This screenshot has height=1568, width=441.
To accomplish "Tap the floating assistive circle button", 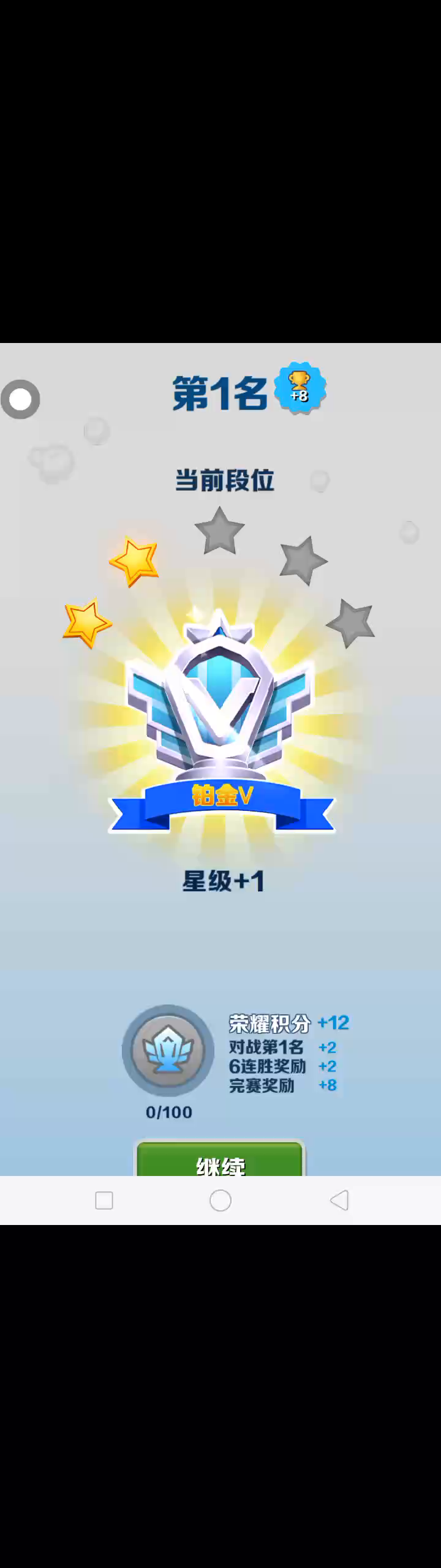I will tap(20, 399).
